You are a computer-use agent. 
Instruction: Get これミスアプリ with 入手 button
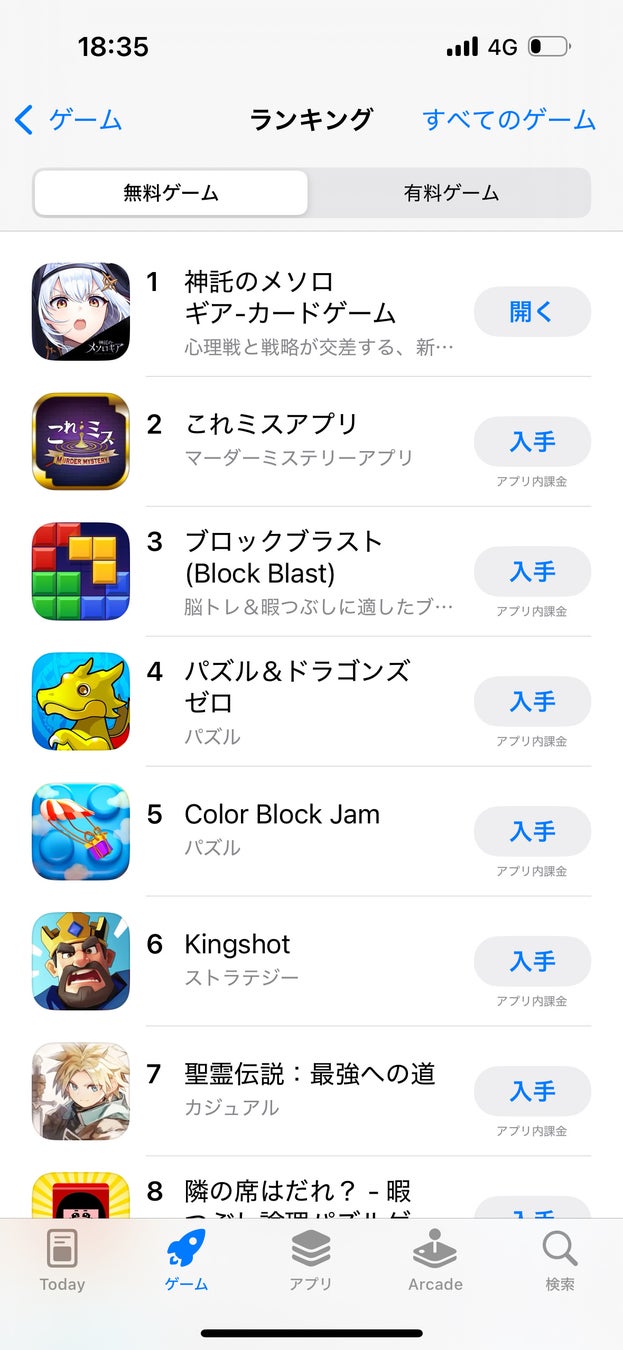point(532,442)
